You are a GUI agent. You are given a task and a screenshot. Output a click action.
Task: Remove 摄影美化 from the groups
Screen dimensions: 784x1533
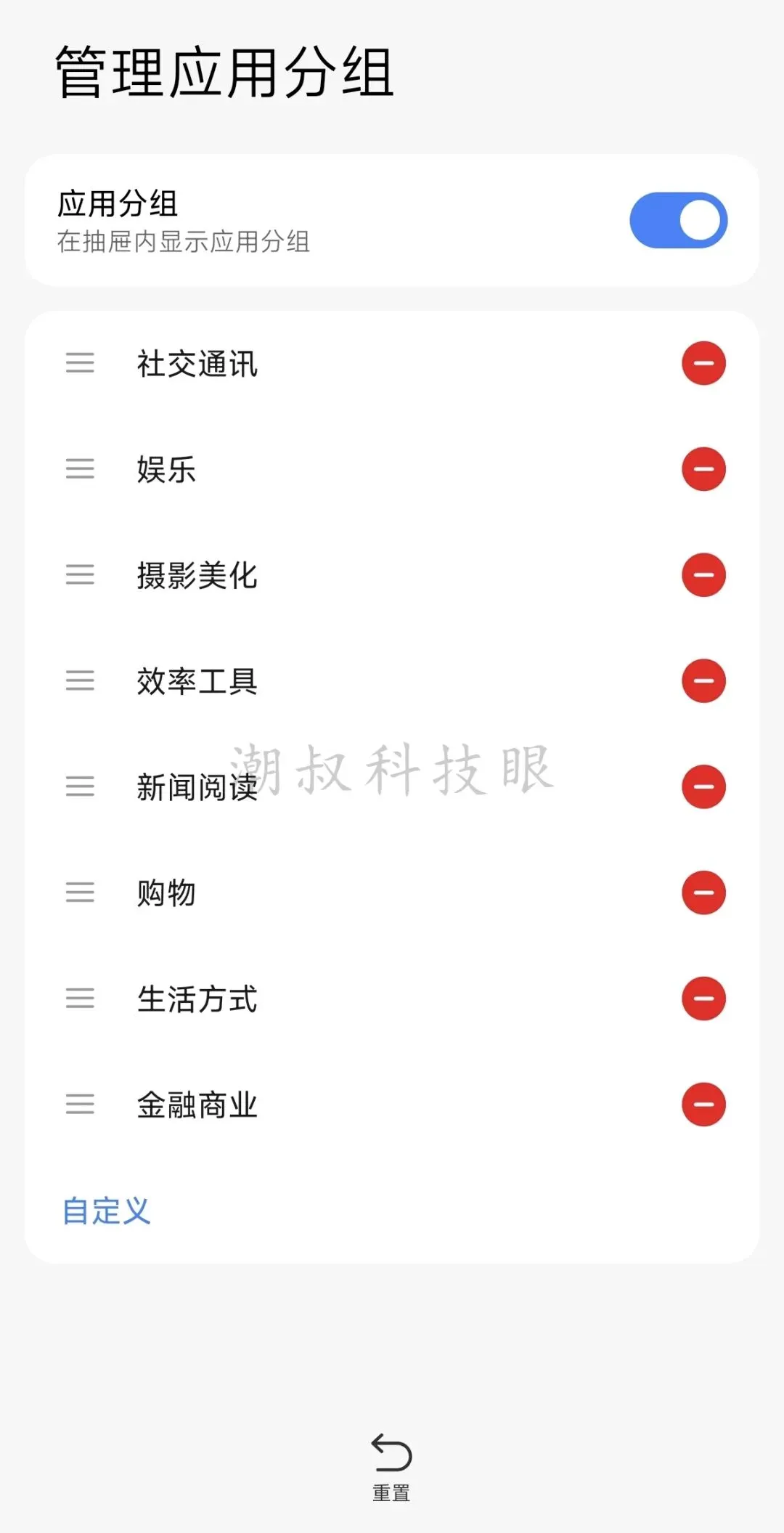tap(703, 575)
